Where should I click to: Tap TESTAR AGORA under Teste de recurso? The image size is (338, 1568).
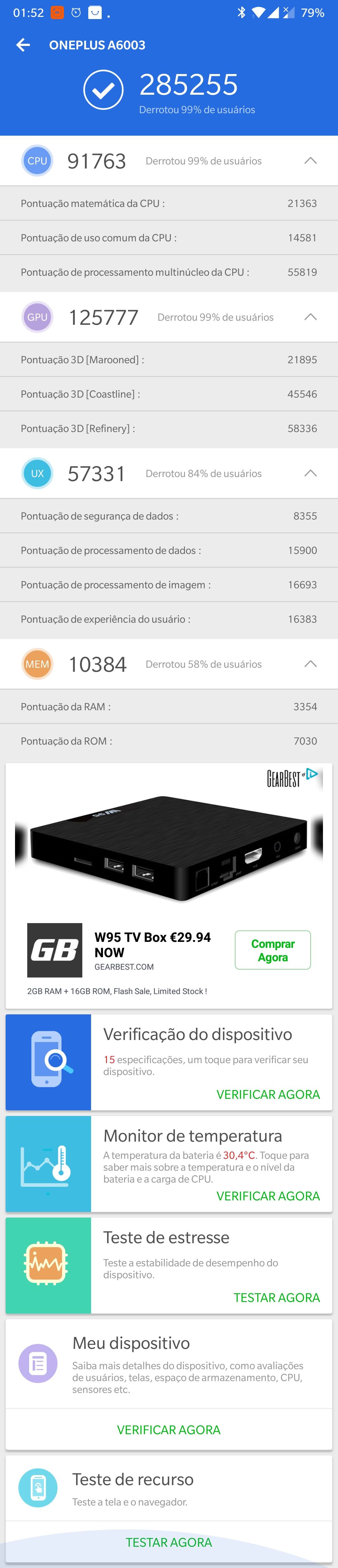pyautogui.click(x=169, y=1542)
